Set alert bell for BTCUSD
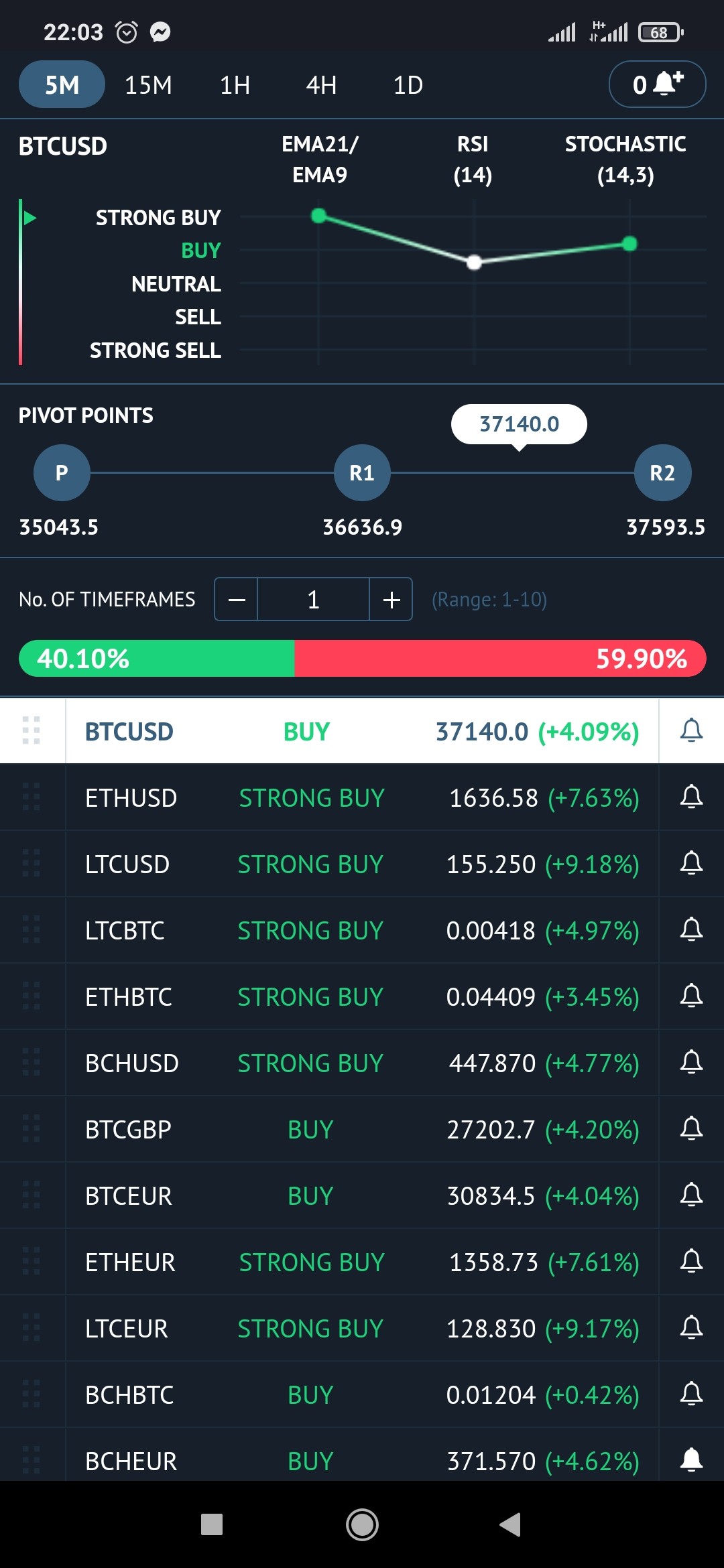Image resolution: width=724 pixels, height=1568 pixels. click(x=691, y=731)
